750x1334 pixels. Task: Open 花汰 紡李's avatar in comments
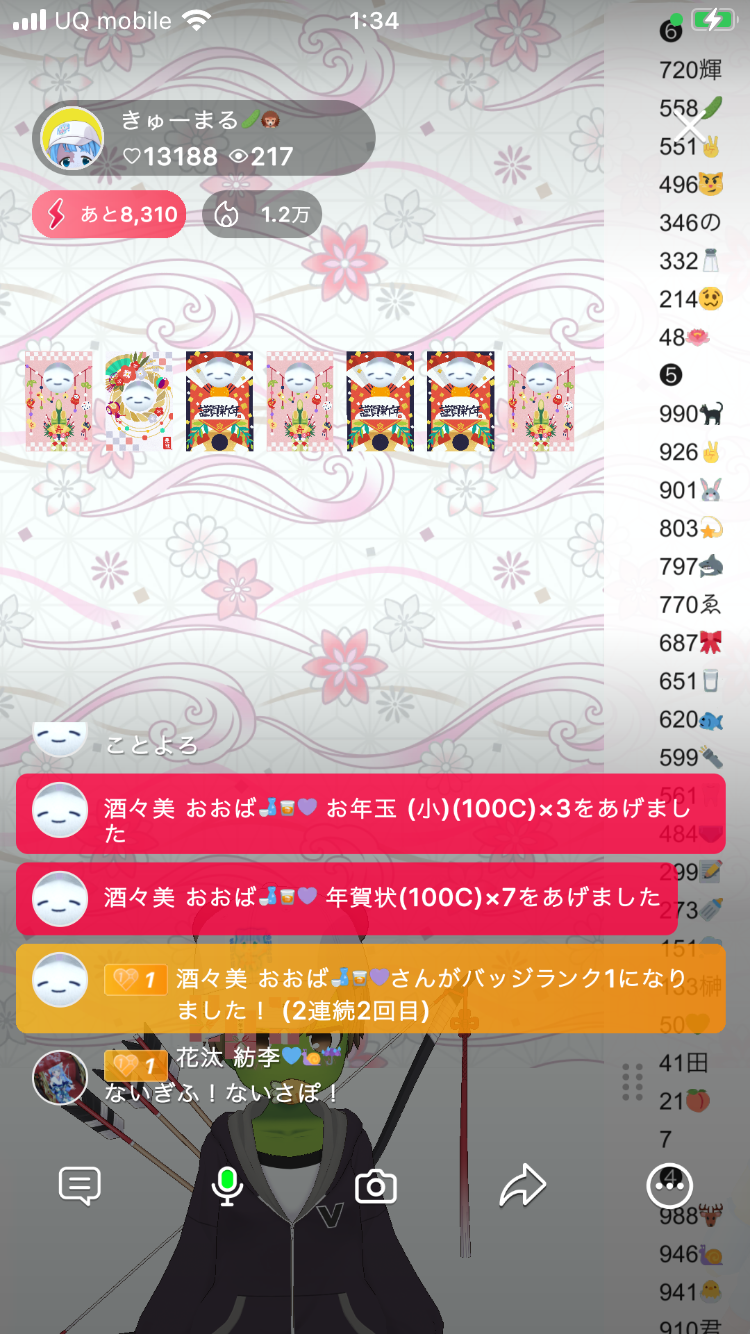tap(60, 1077)
